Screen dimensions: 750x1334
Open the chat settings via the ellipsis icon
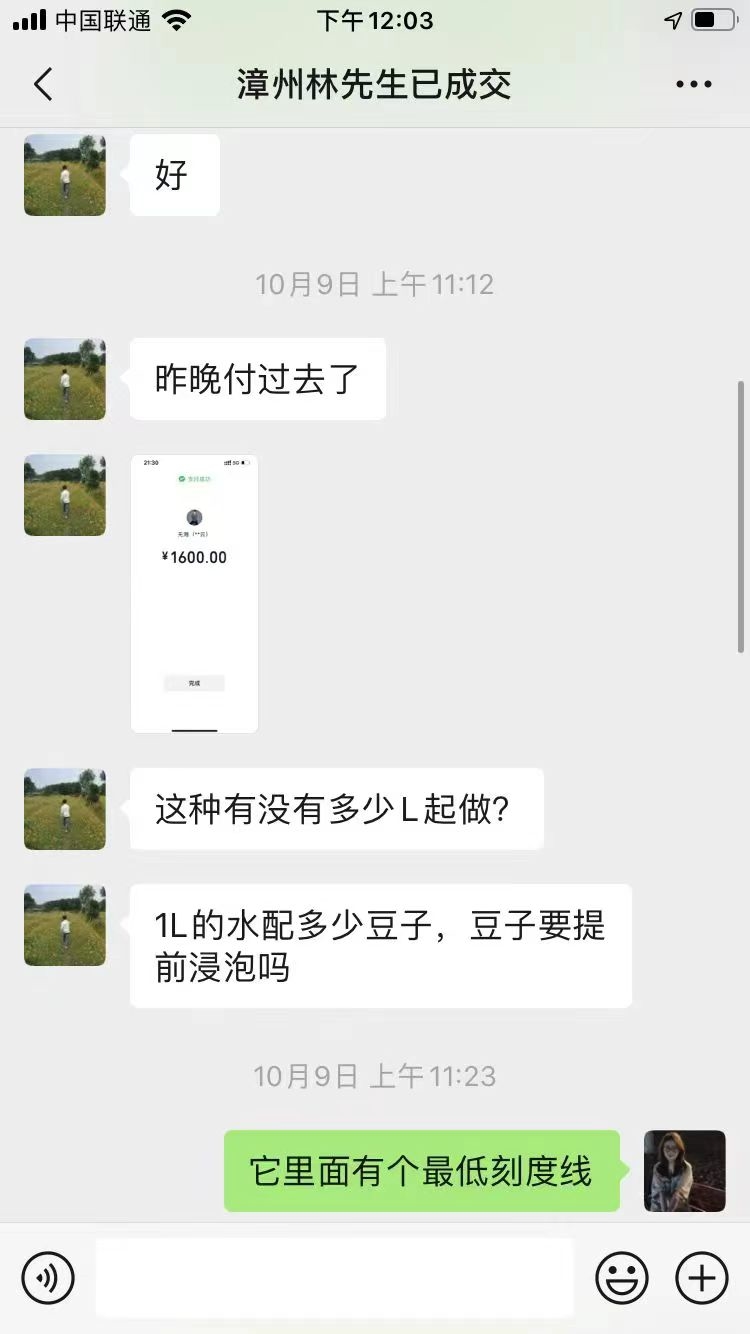(692, 84)
